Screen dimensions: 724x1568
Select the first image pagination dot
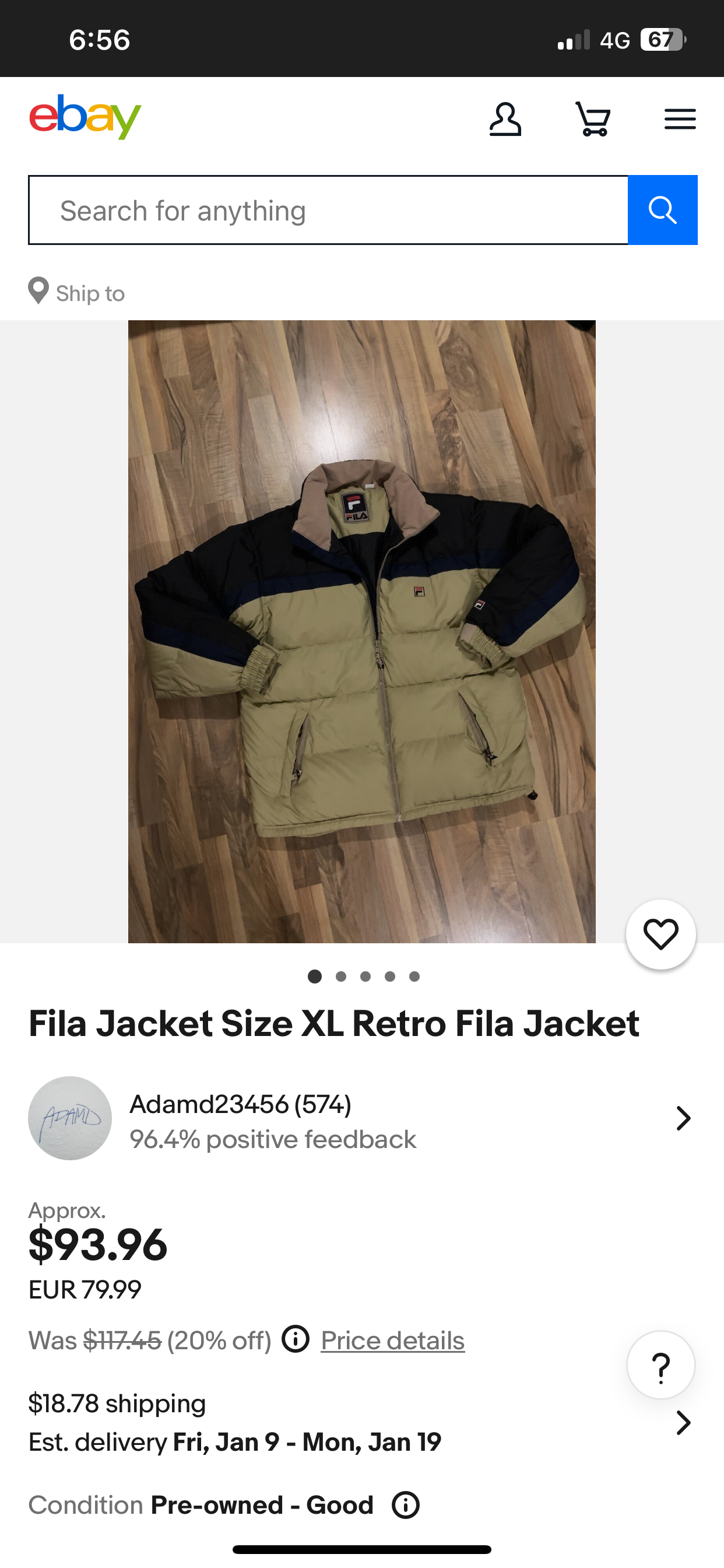click(315, 977)
